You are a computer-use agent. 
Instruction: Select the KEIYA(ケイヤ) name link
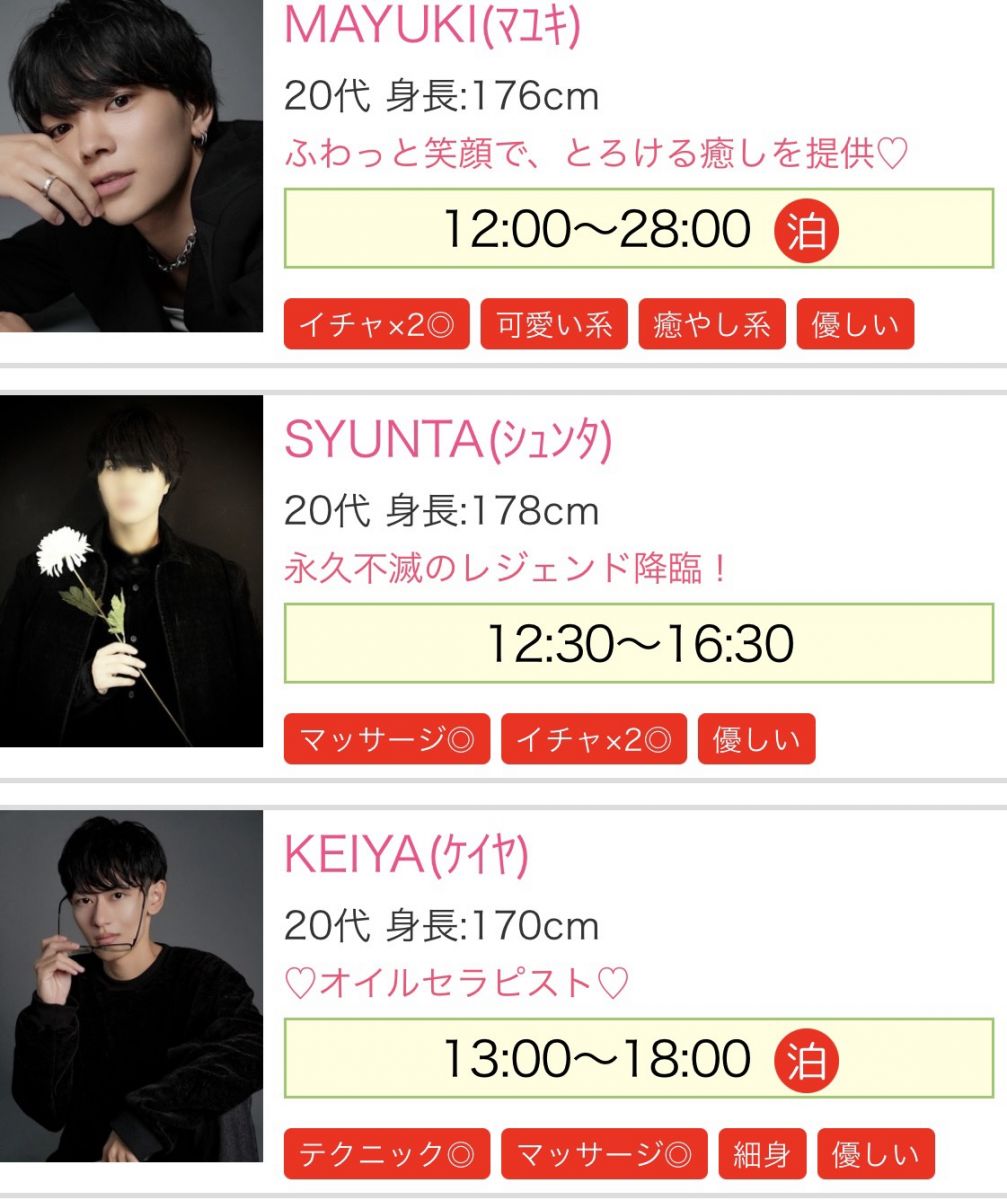pos(406,854)
